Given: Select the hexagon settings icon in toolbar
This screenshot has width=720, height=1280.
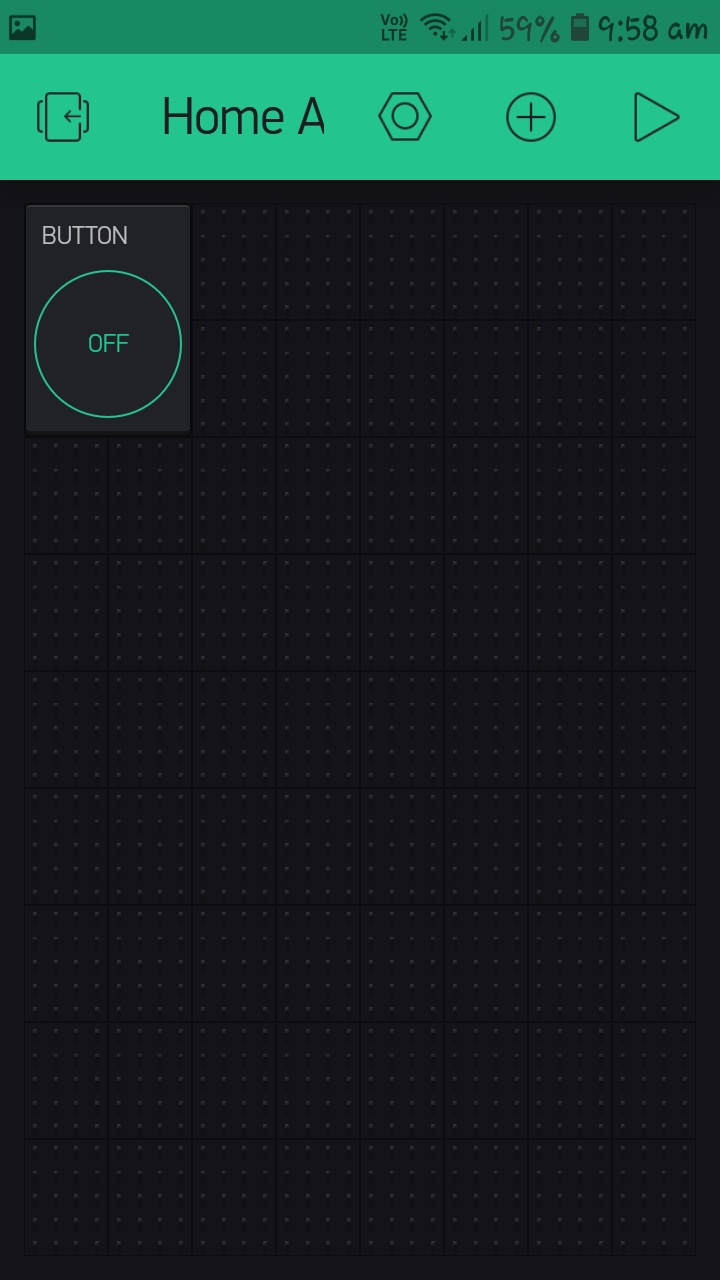Looking at the screenshot, I should pyautogui.click(x=405, y=116).
